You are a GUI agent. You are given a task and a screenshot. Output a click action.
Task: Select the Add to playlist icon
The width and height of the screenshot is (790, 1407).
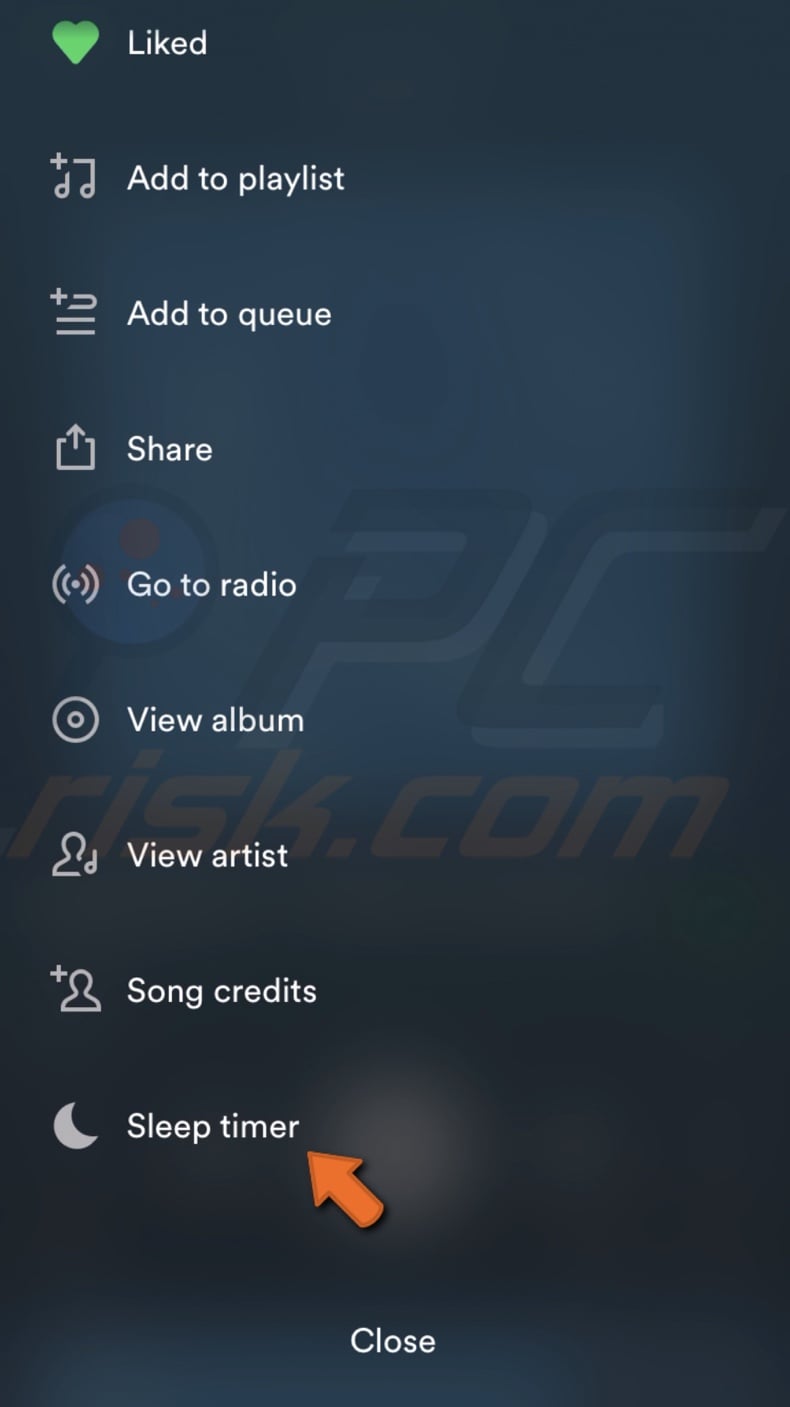click(x=73, y=178)
